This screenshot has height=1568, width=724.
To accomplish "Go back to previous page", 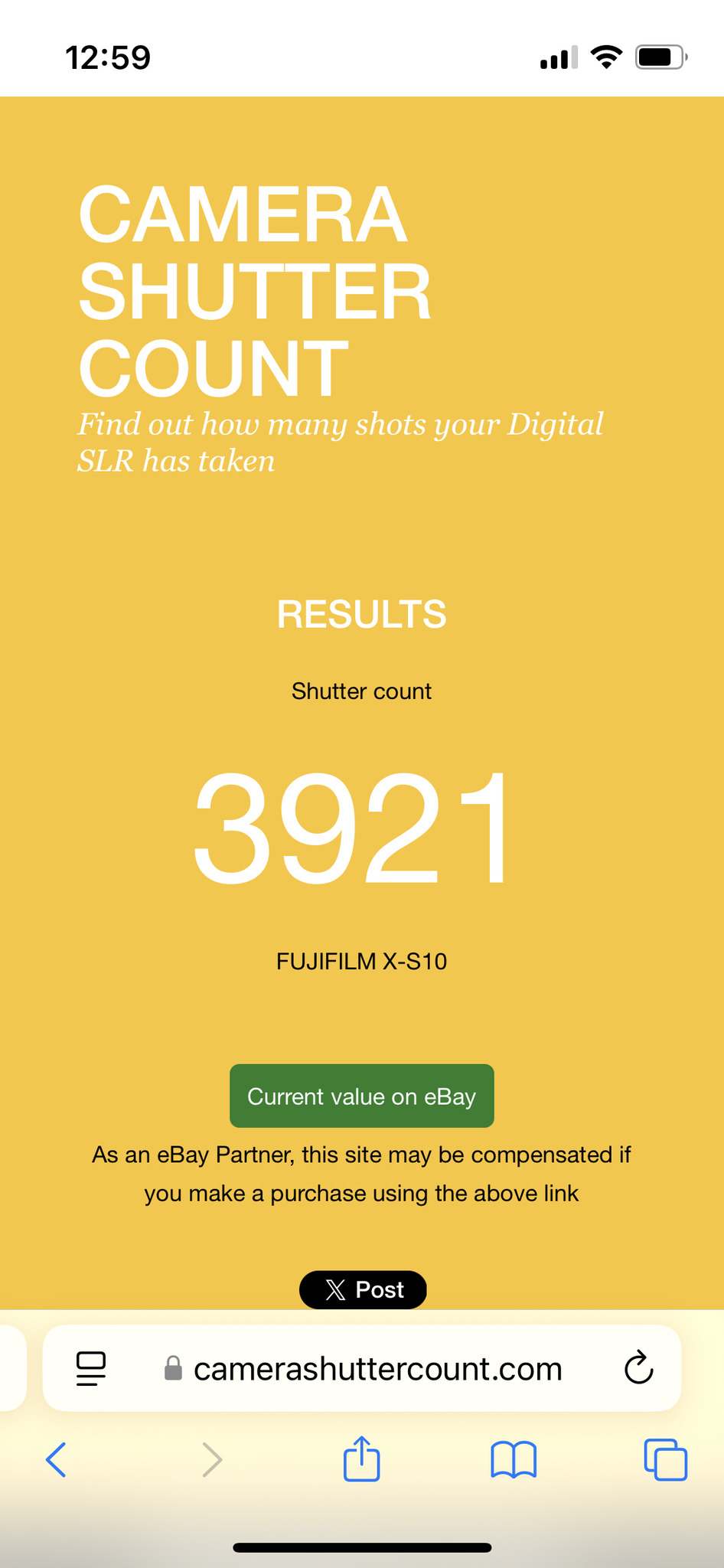I will click(57, 1459).
